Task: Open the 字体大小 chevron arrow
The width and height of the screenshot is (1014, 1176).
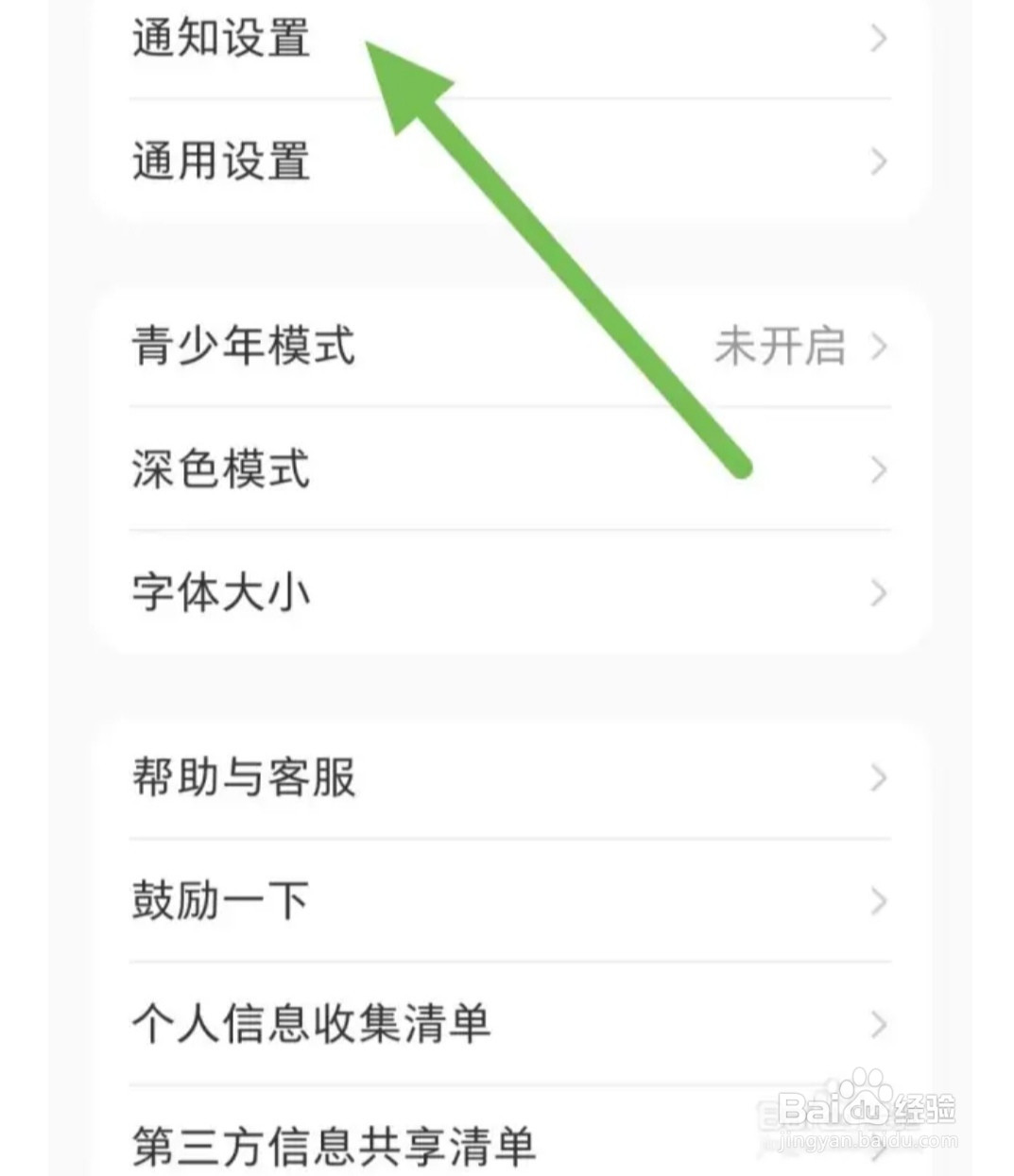Action: [x=878, y=592]
